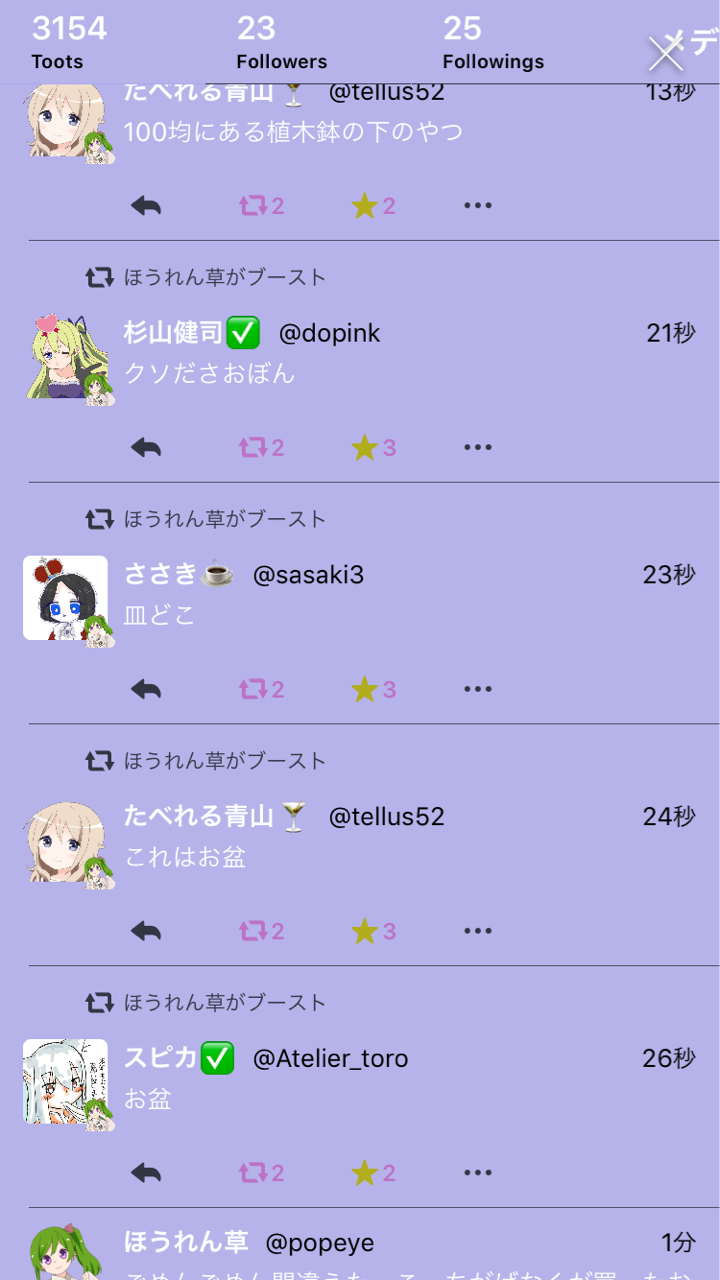The height and width of the screenshot is (1280, 720).
Task: Reply to スピカ's お盆 post
Action: [x=146, y=1173]
